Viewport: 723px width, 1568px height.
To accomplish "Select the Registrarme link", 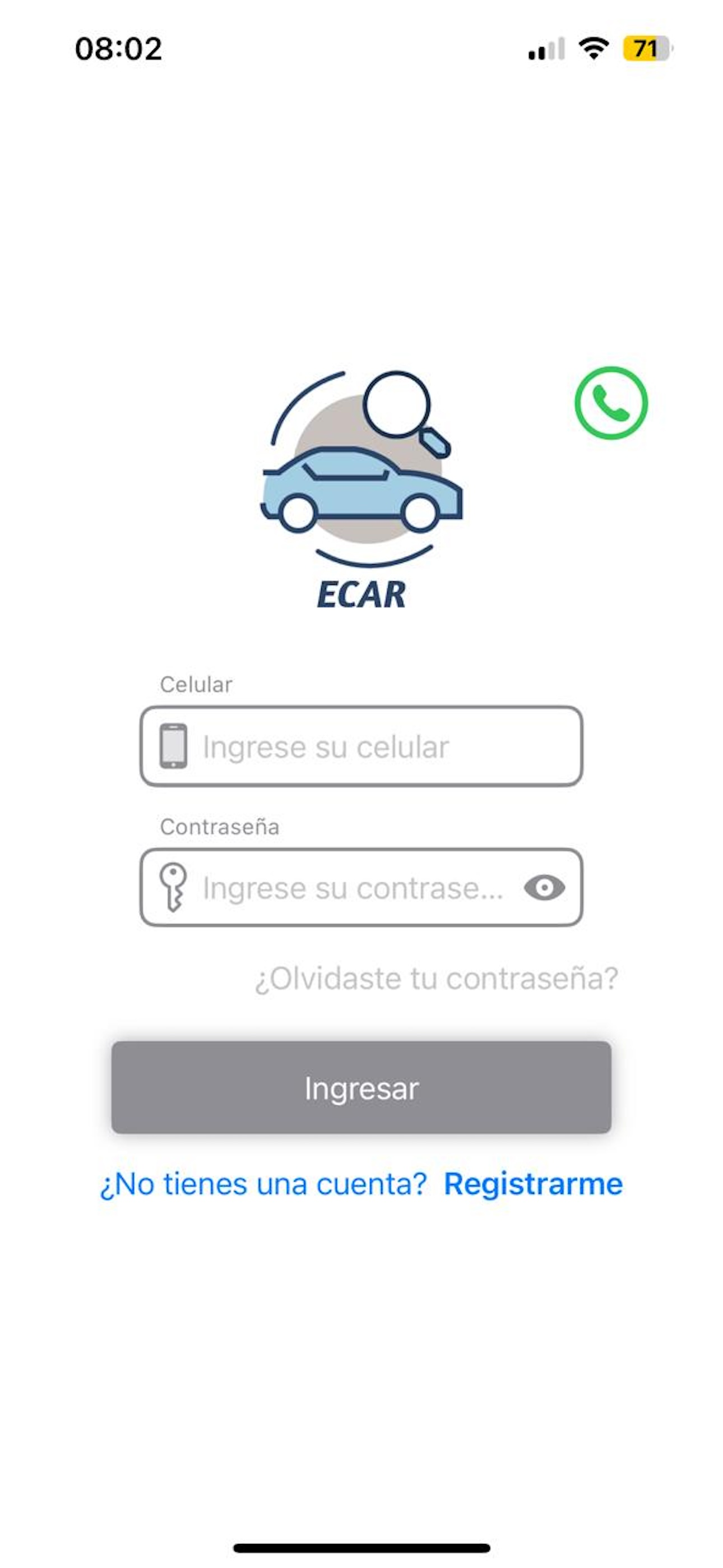I will point(533,1183).
